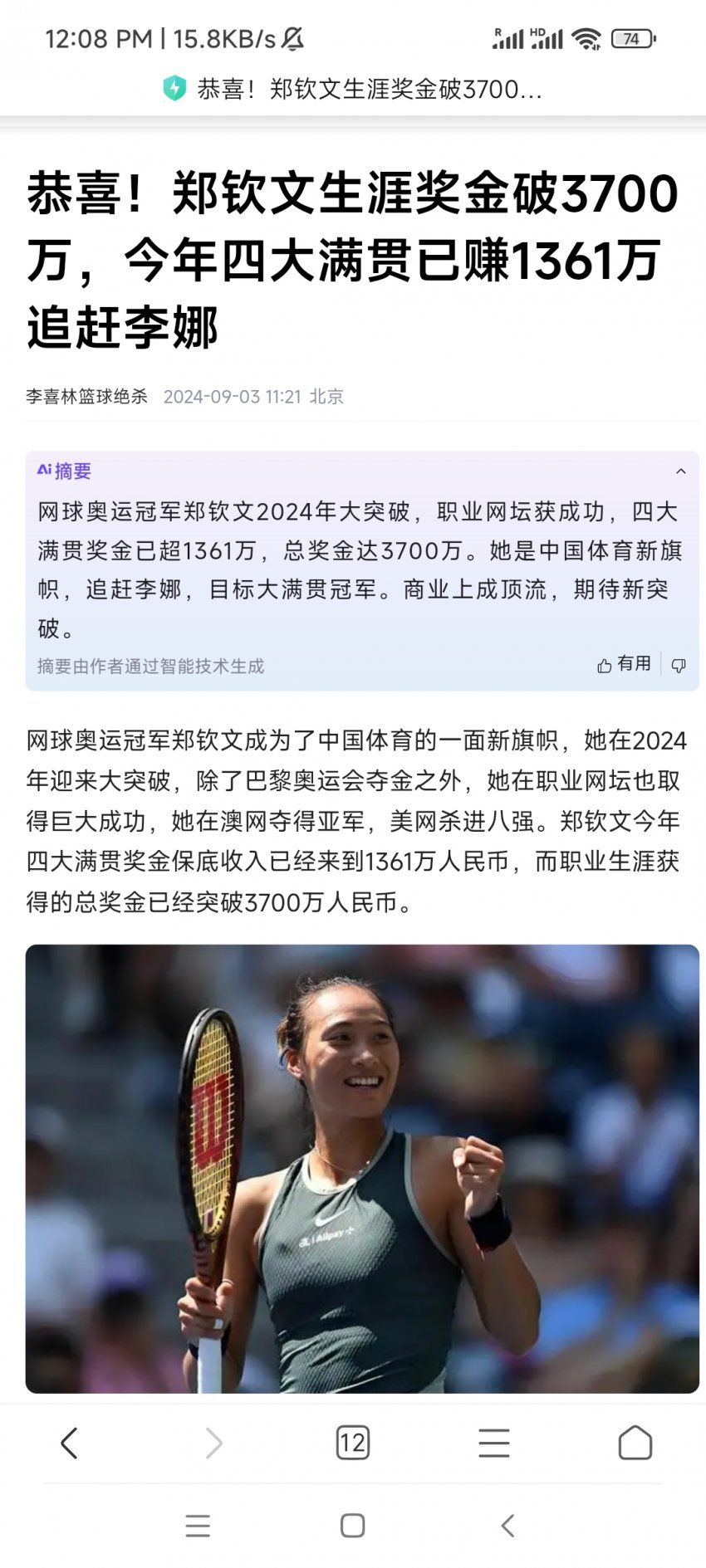Collapse the AI 摘要 summary box
The image size is (706, 1568).
pyautogui.click(x=680, y=471)
